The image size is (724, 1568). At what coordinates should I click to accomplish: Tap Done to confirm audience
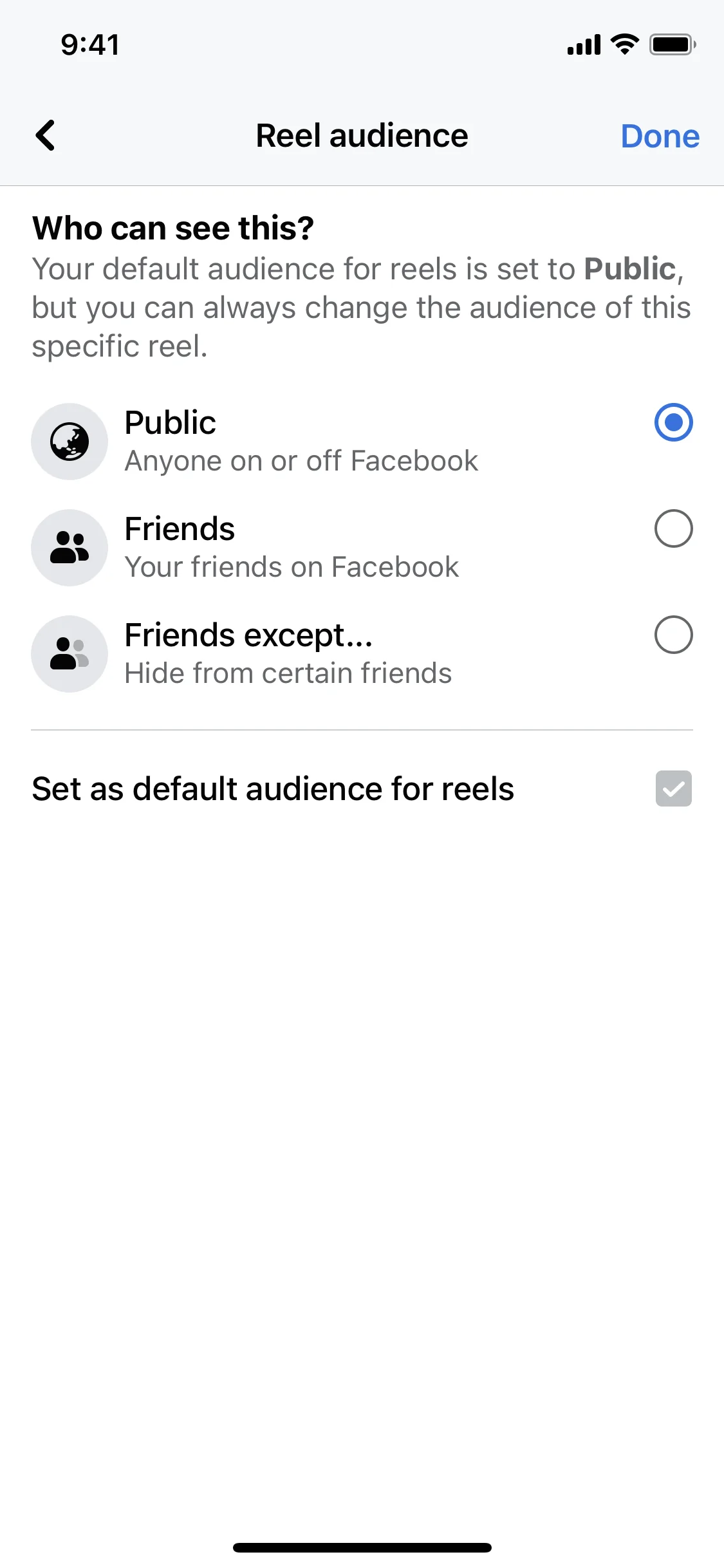tap(660, 136)
